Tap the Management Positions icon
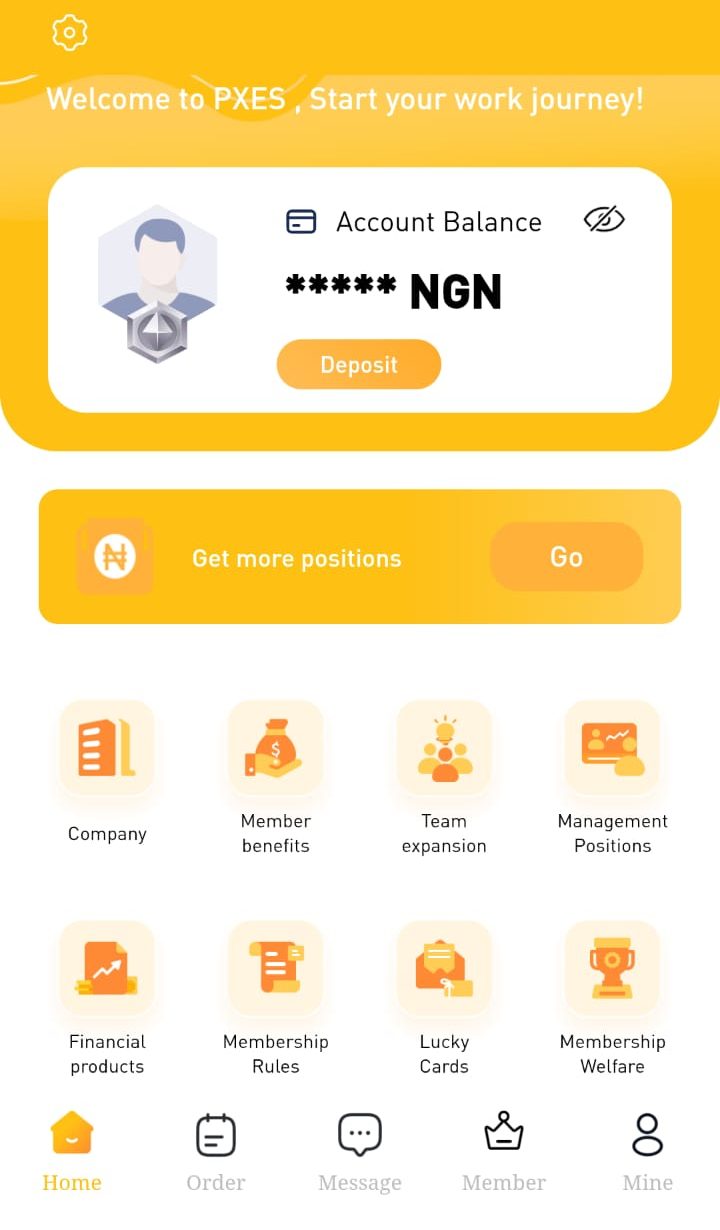 [612, 748]
